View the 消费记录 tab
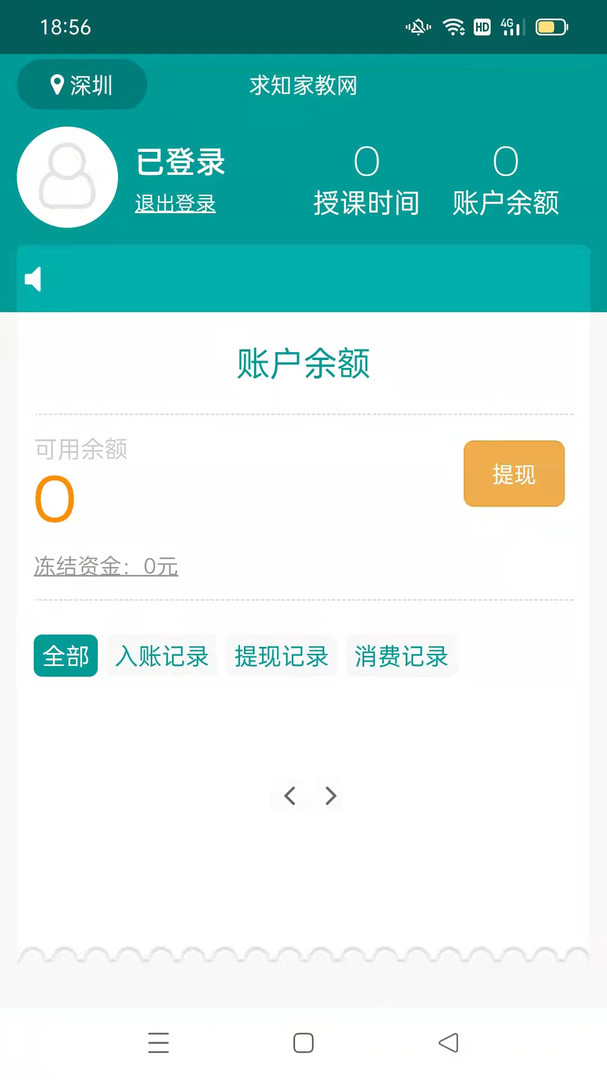The width and height of the screenshot is (607, 1080). click(401, 656)
